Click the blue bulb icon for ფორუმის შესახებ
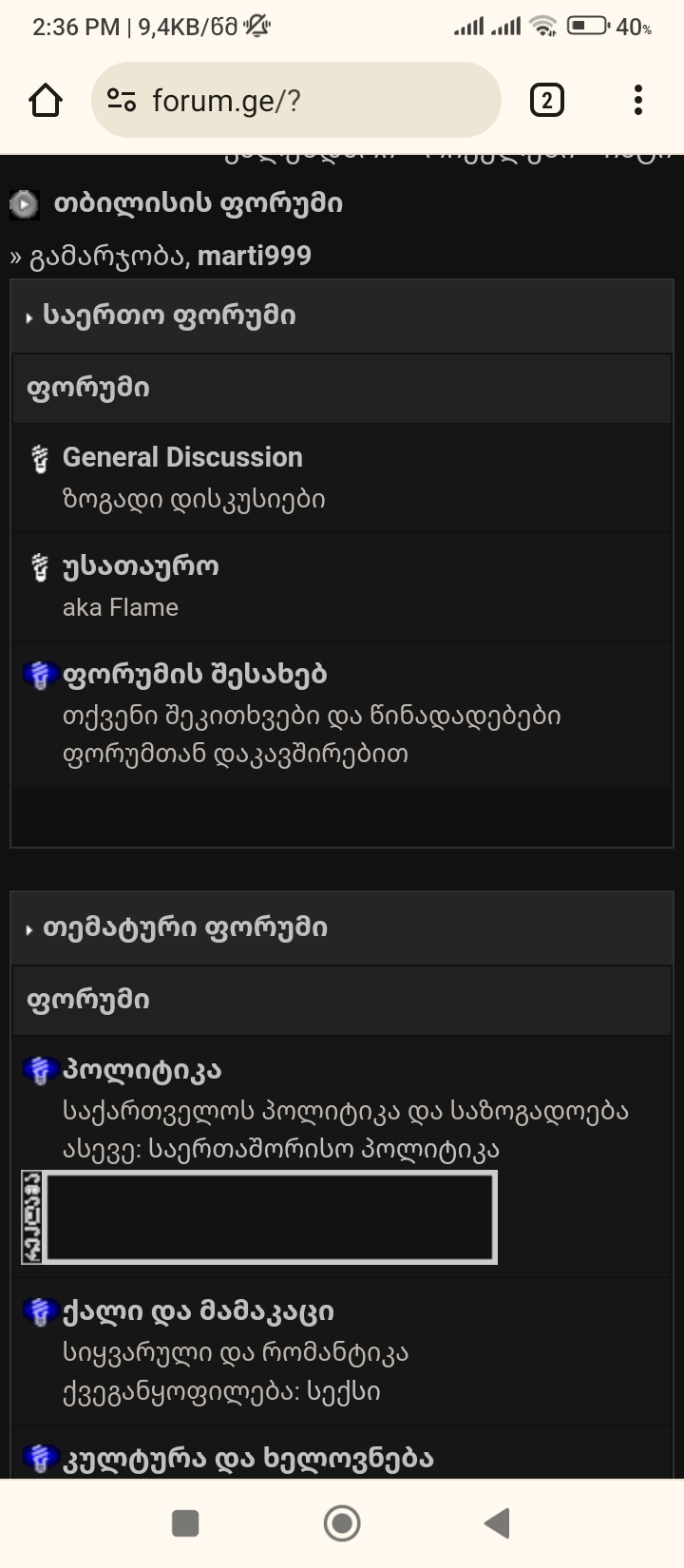The image size is (684, 1568). (37, 675)
